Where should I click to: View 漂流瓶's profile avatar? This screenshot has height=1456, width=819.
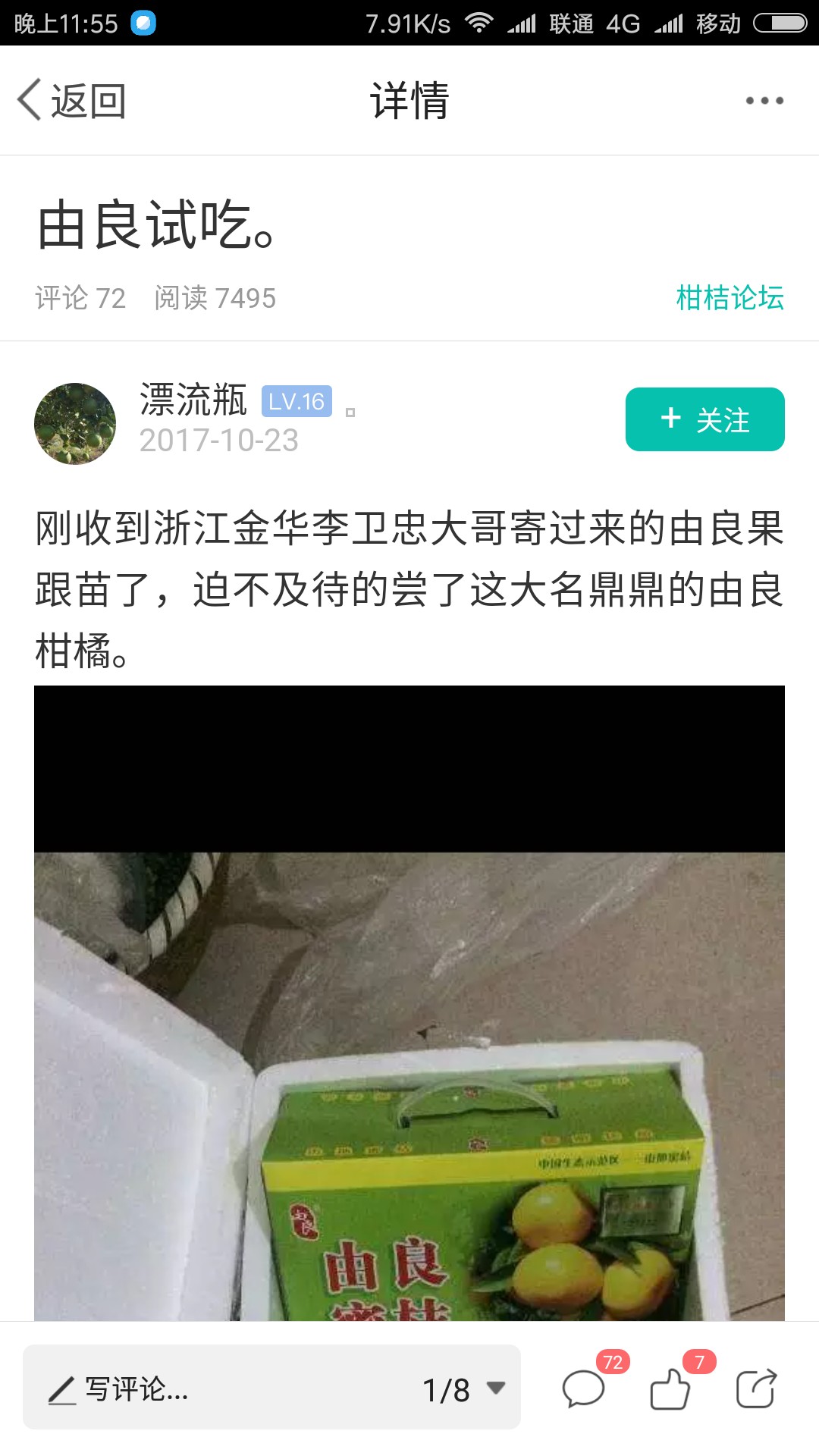pos(75,423)
